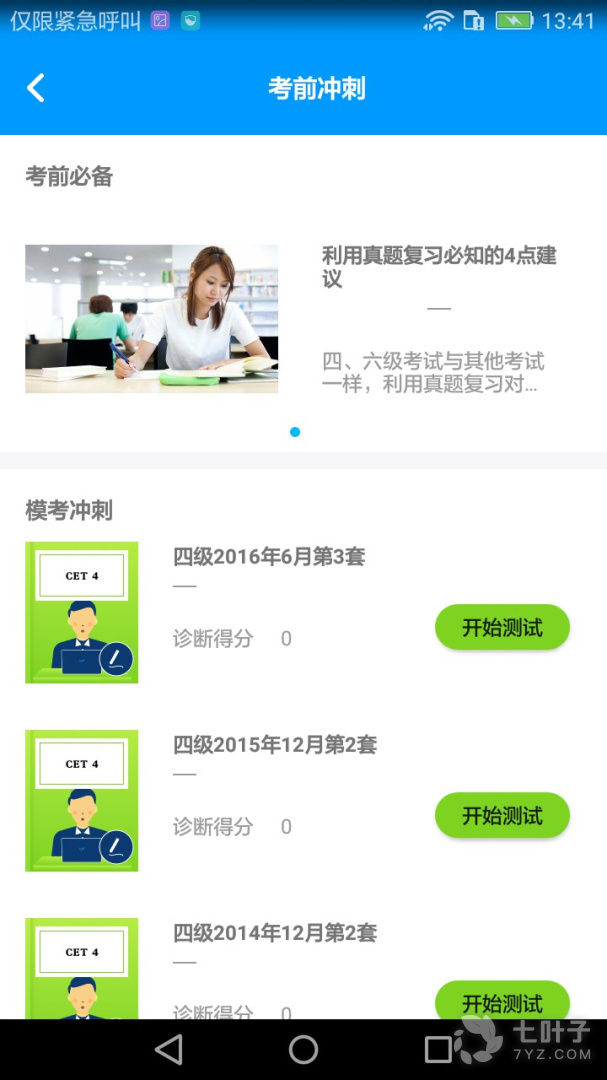Open the 四级2016年6月第3套 mock exam cover
The height and width of the screenshot is (1080, 607).
[x=82, y=612]
